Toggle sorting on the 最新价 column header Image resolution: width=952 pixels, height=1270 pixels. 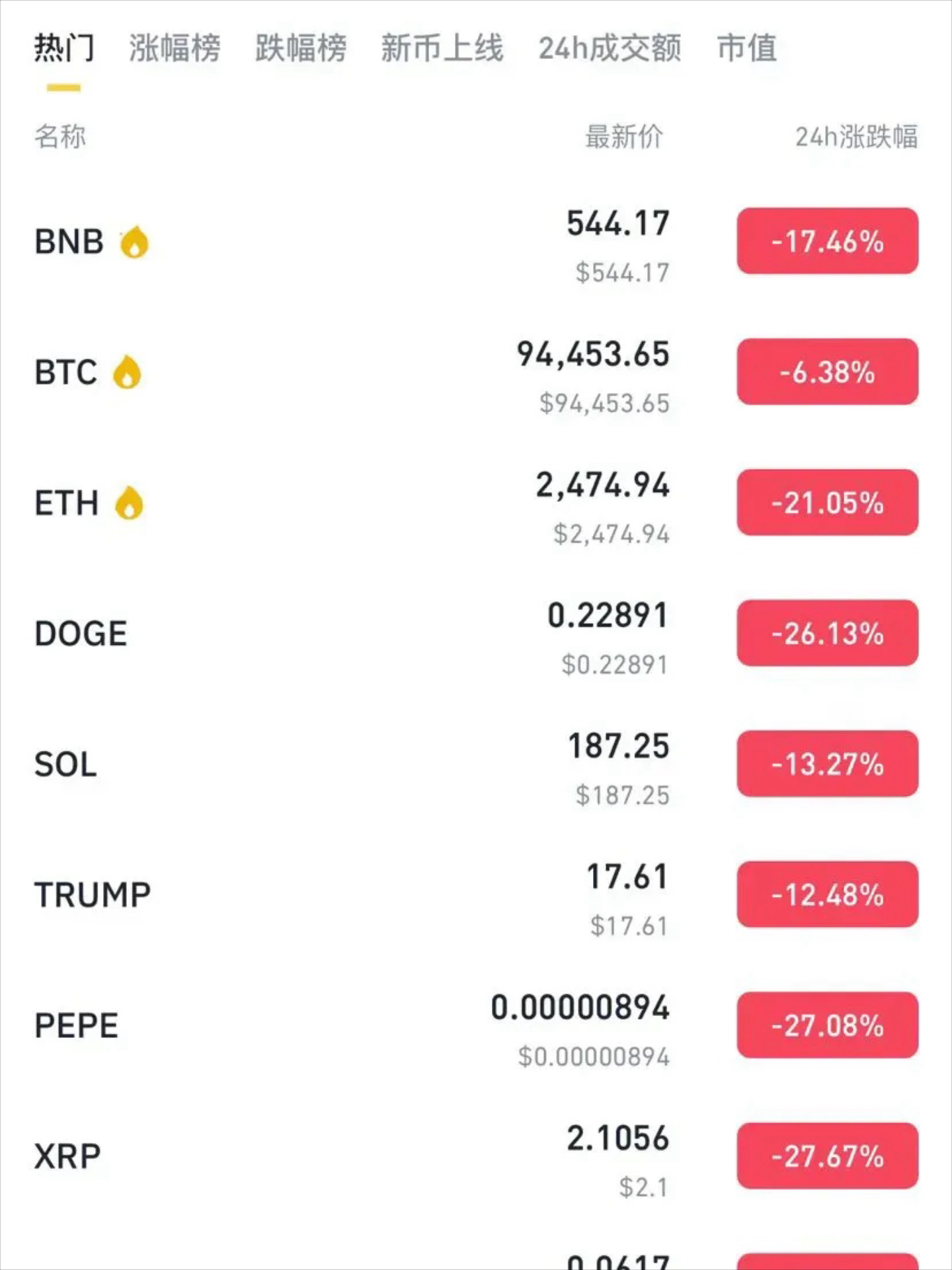[623, 137]
